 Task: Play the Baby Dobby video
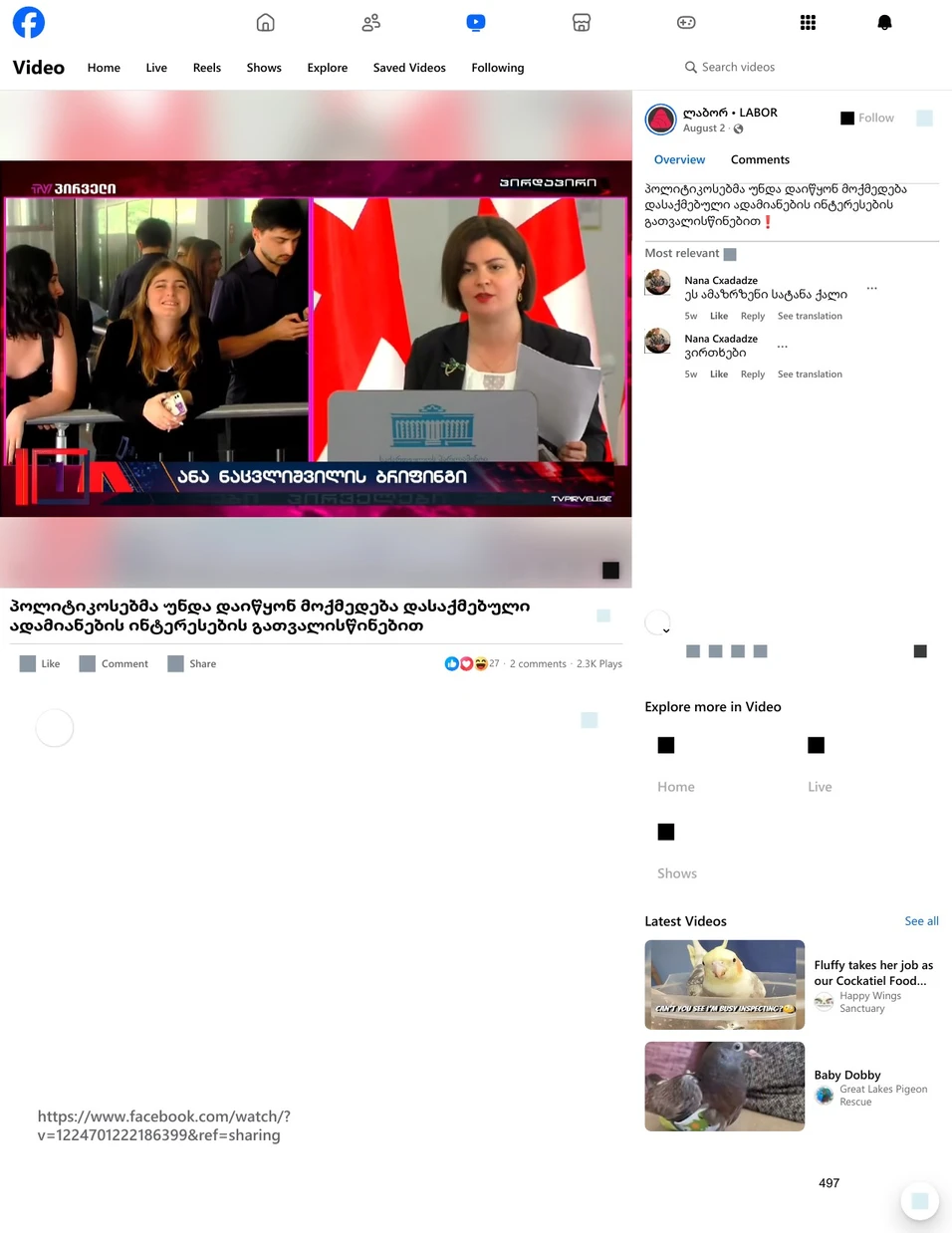(x=724, y=1086)
